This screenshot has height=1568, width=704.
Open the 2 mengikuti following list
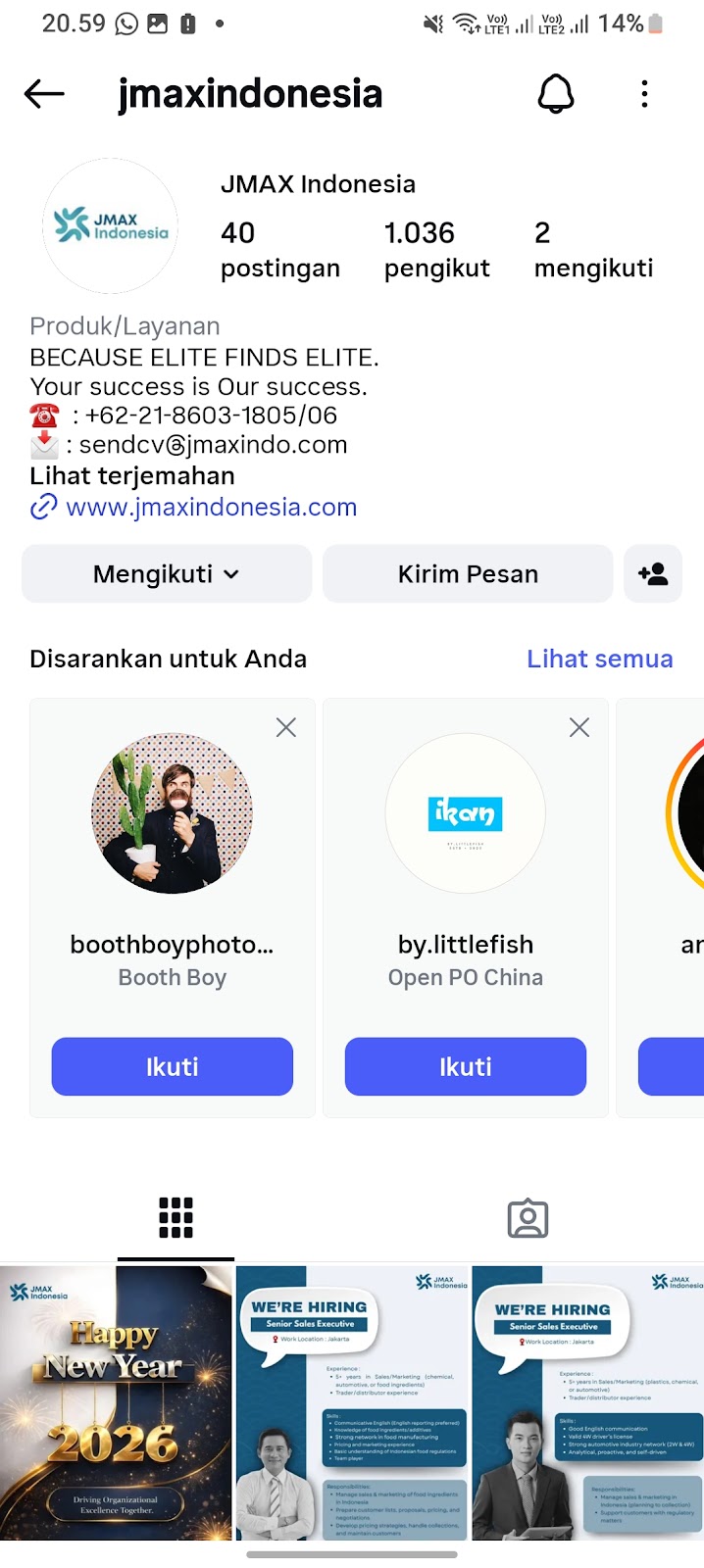click(x=593, y=249)
